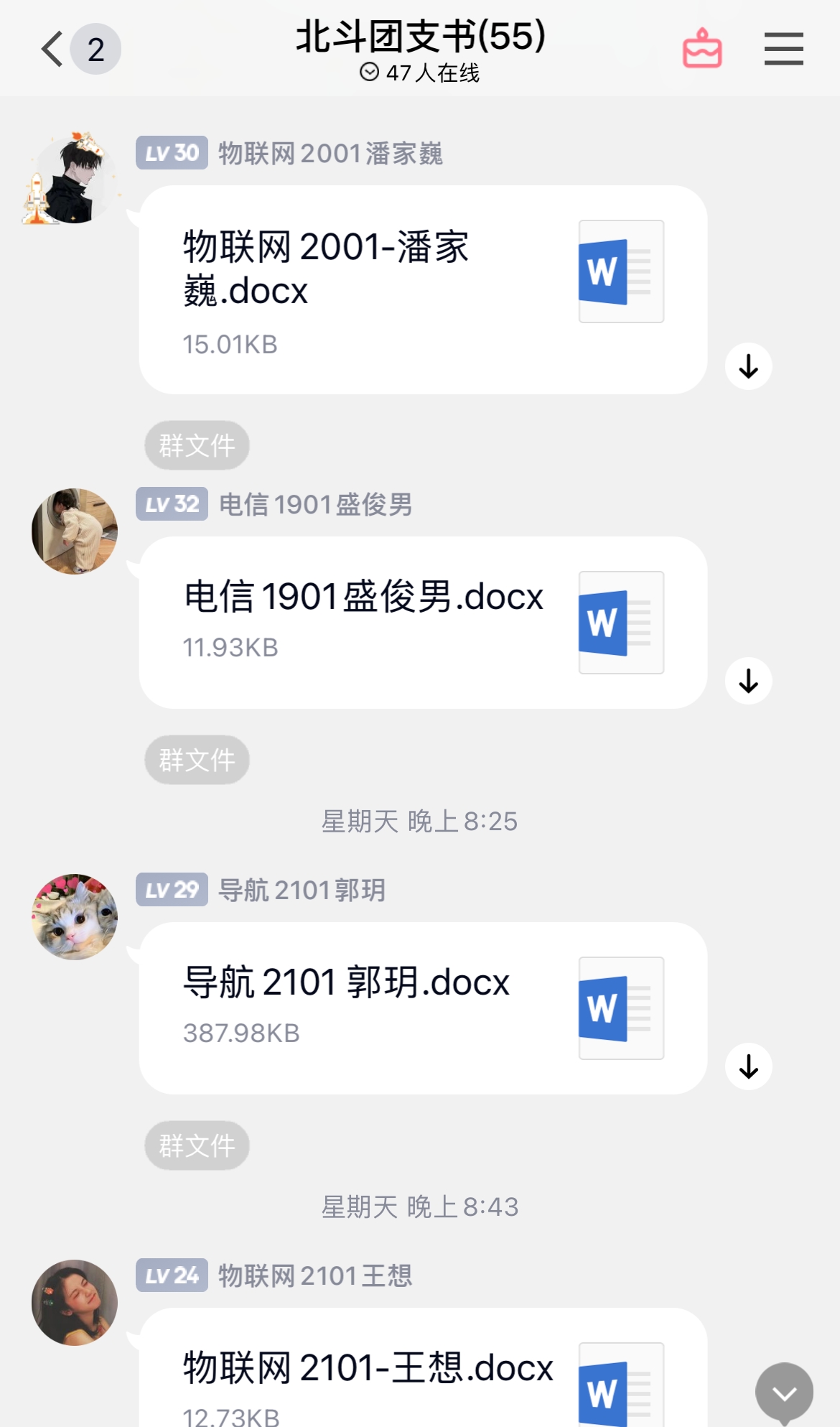Open the group menu with three lines
Screen dimensions: 840x1427
(783, 49)
